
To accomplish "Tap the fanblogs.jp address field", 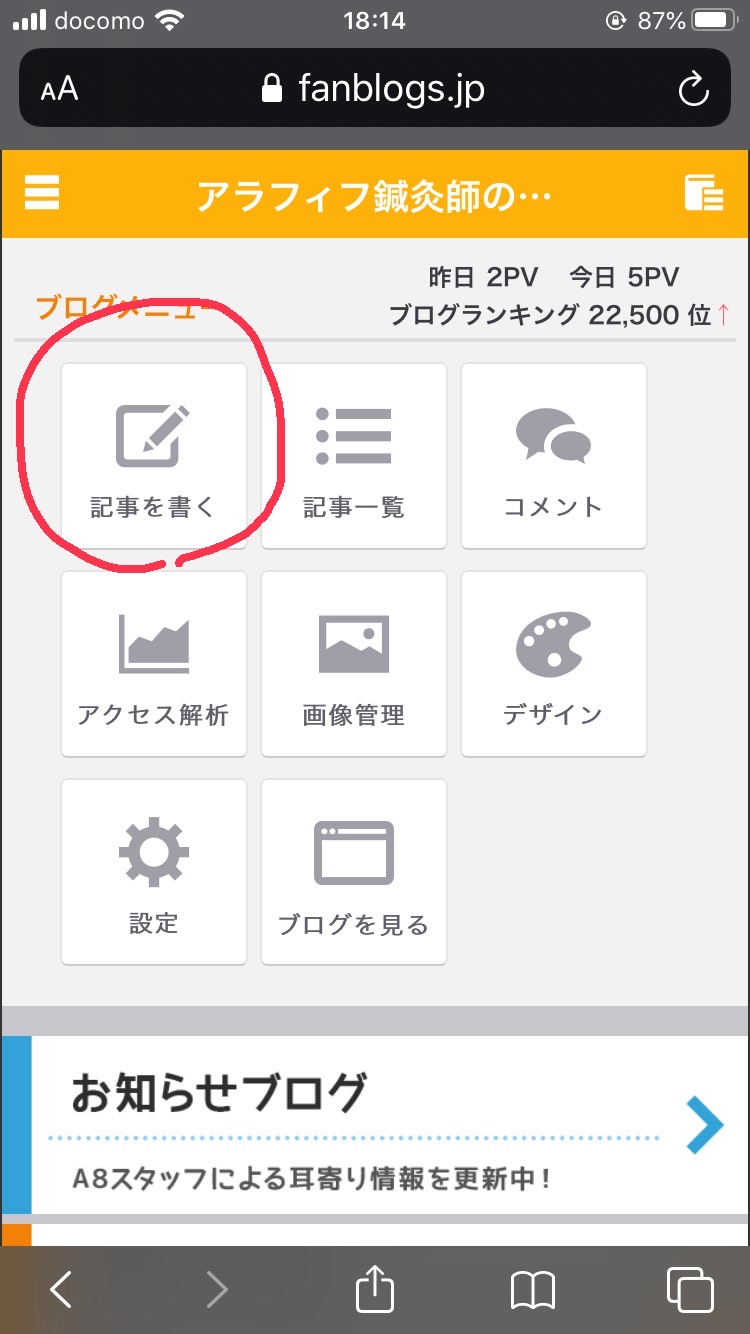I will click(374, 89).
